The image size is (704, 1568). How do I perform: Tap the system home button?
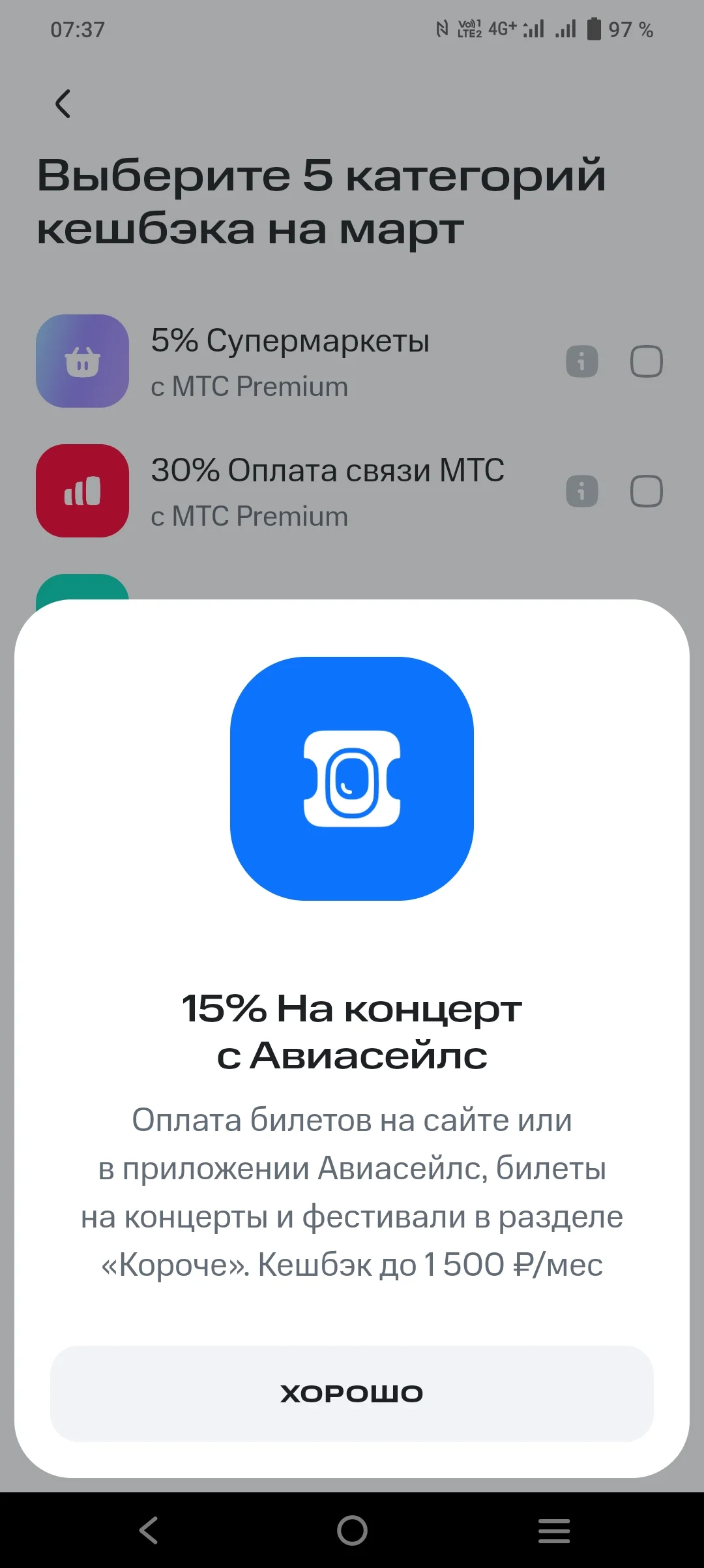coord(352,1530)
